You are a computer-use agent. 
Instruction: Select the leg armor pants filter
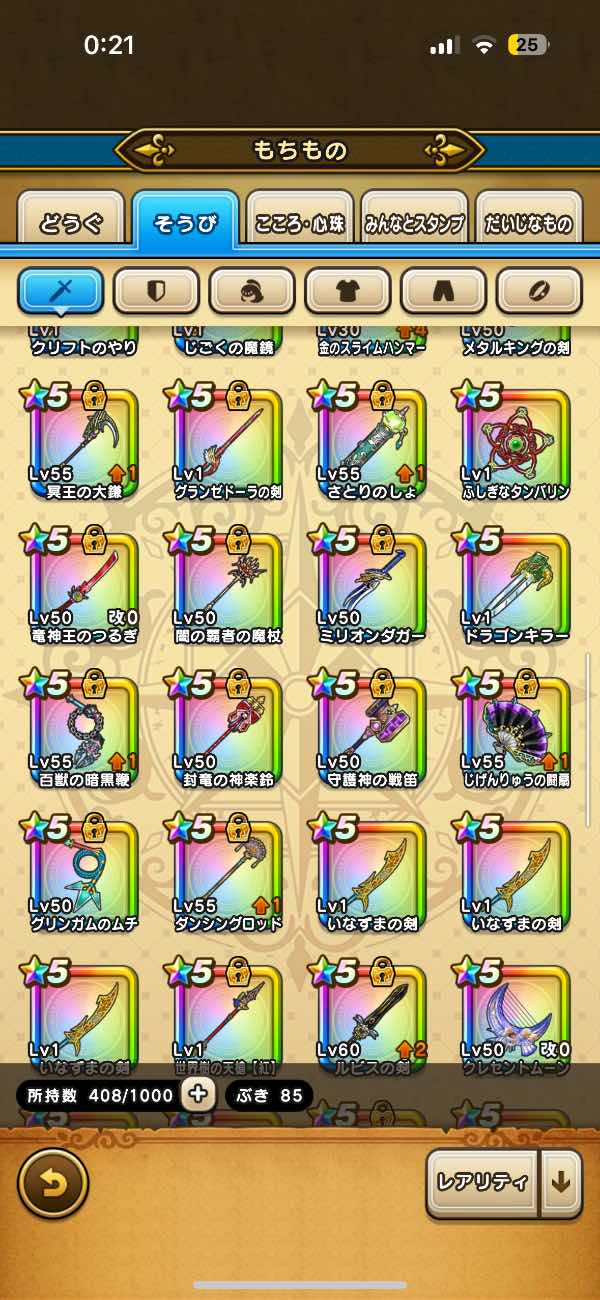pos(443,291)
